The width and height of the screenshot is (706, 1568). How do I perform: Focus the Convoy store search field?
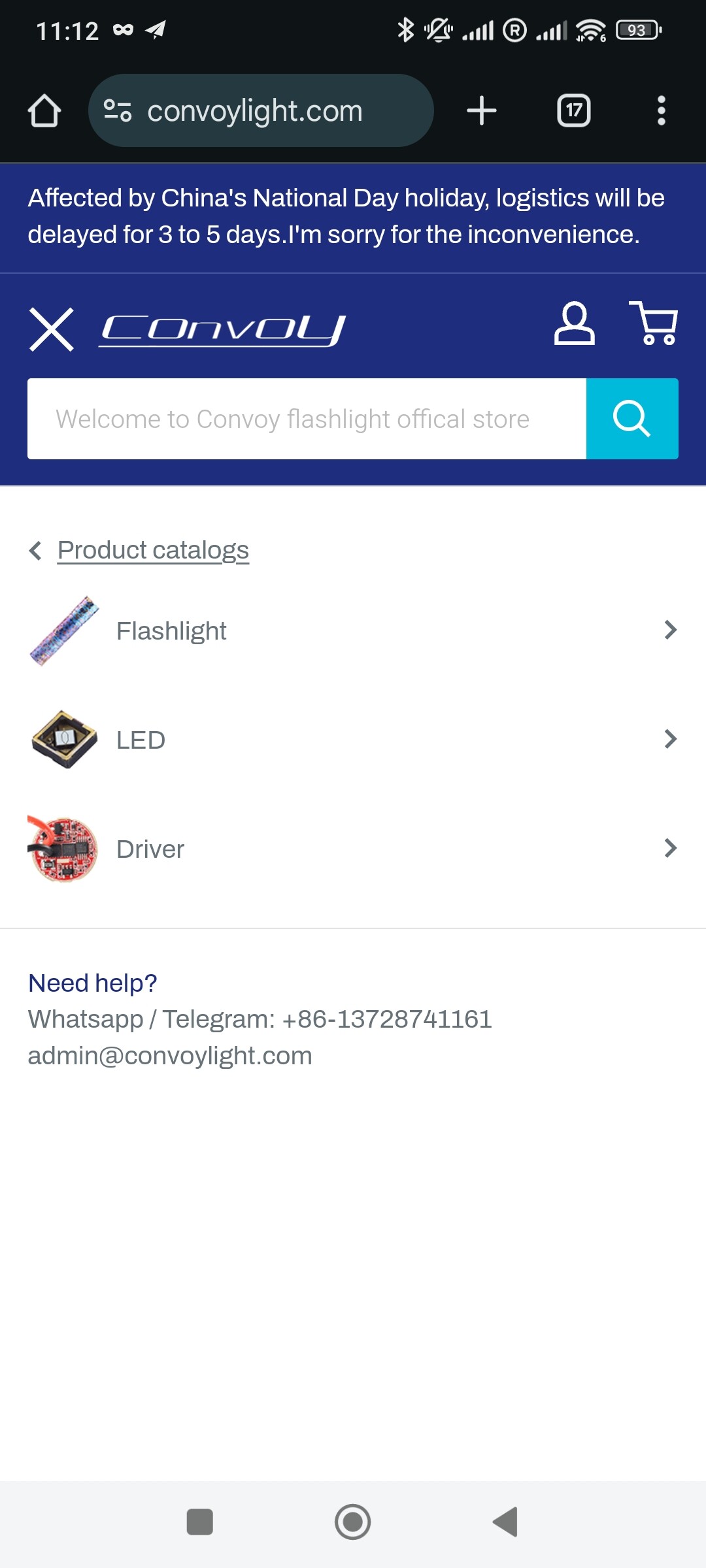pos(307,419)
